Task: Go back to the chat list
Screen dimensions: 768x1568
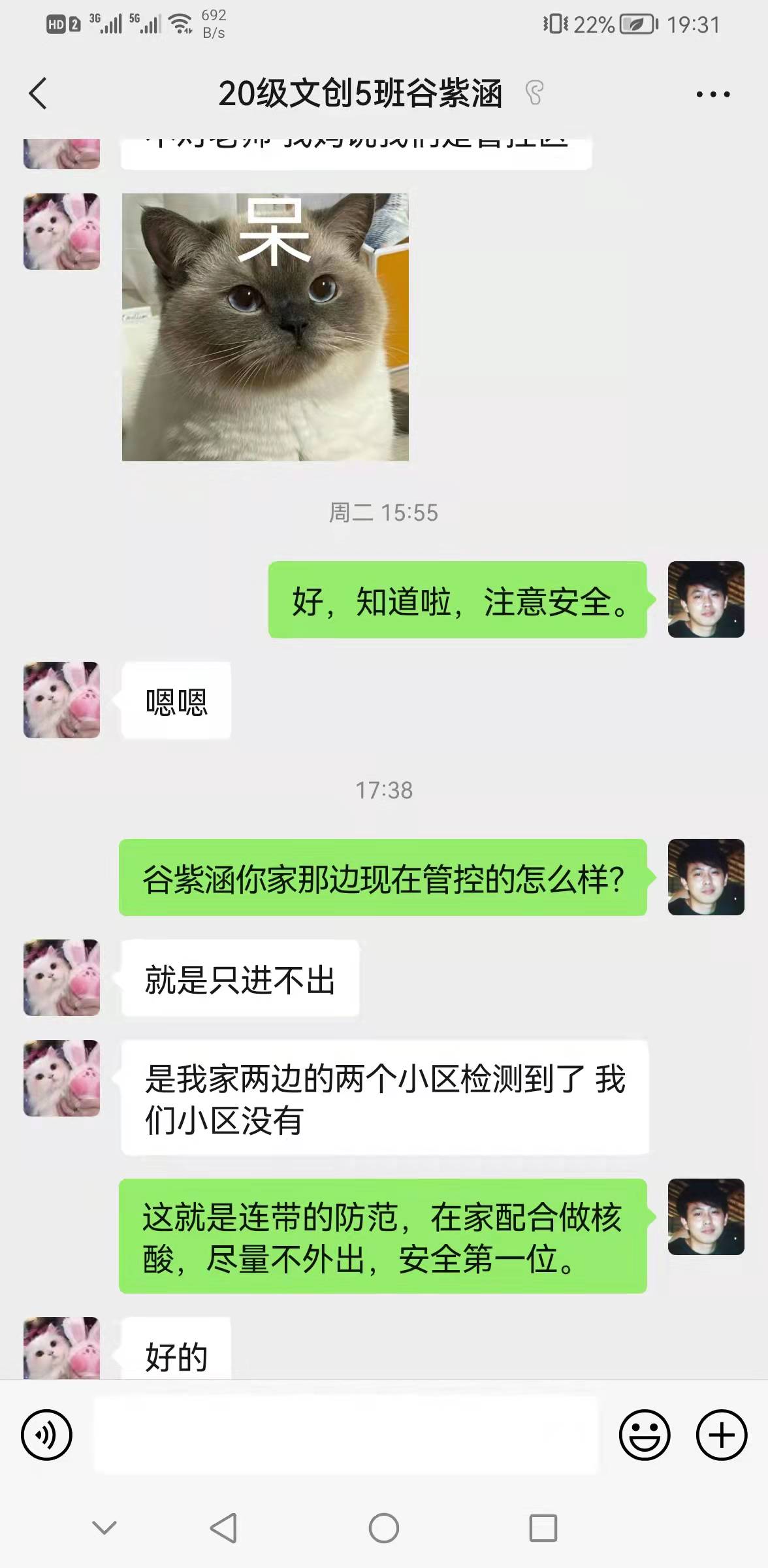Action: click(x=38, y=93)
